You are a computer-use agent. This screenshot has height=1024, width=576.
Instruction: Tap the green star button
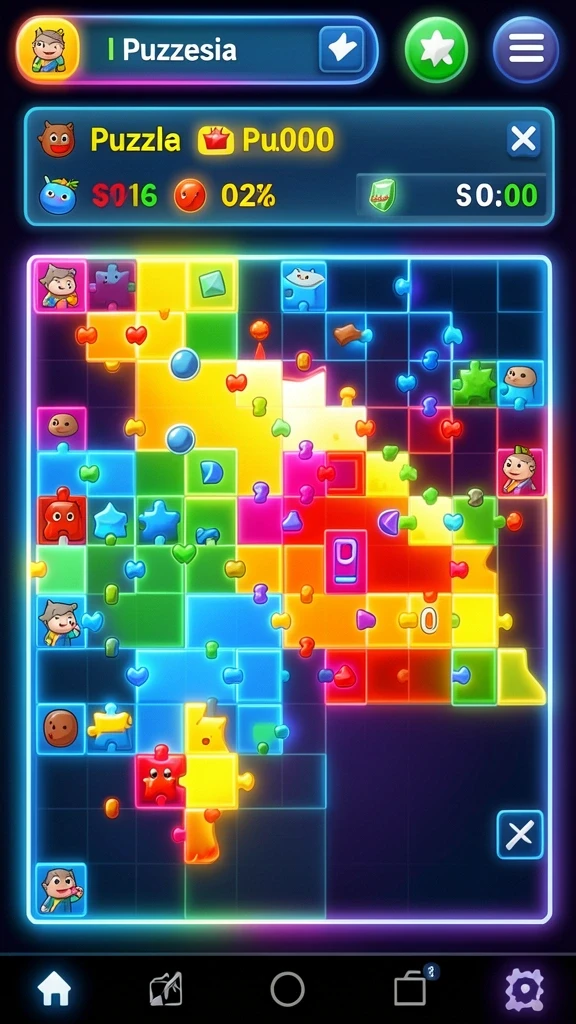pos(436,50)
